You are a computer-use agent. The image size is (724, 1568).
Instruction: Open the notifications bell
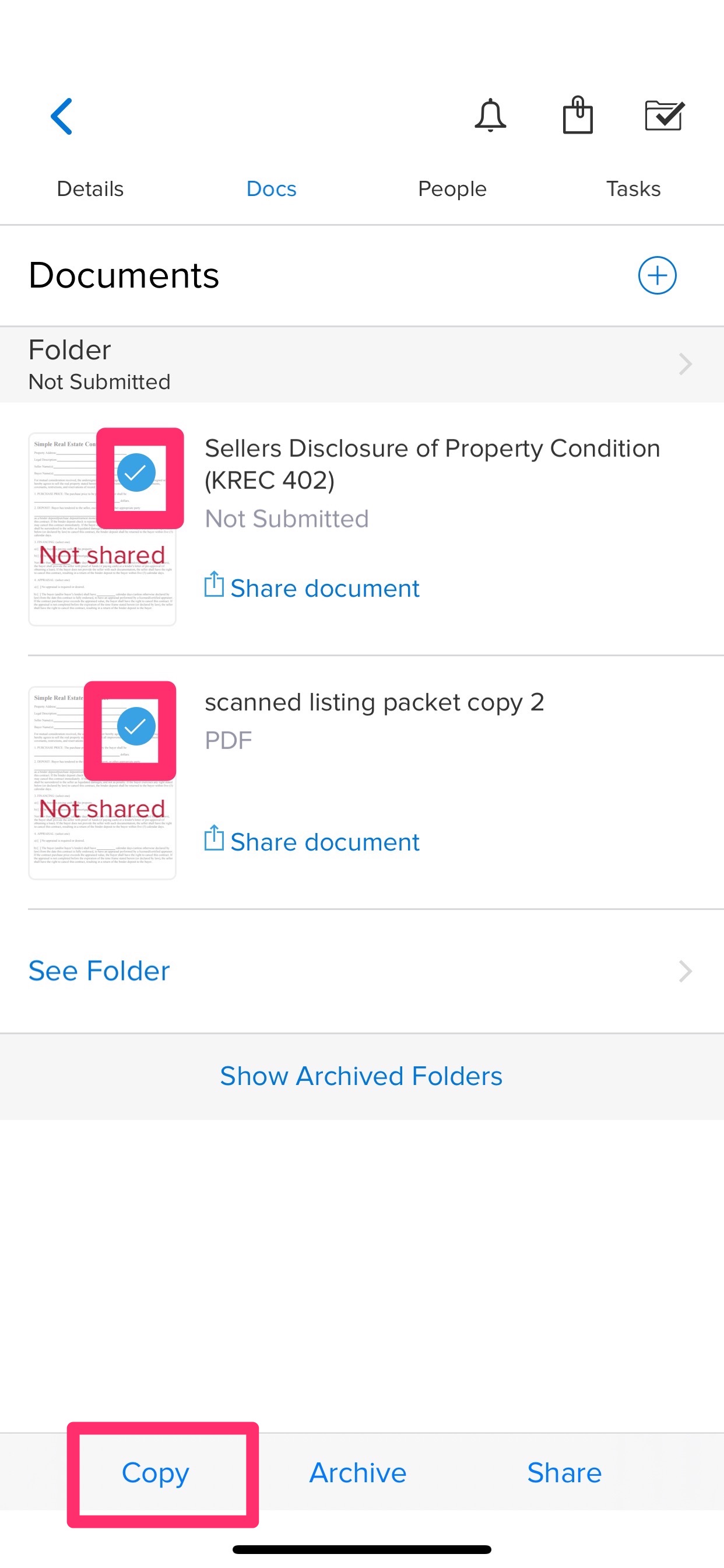tap(490, 116)
